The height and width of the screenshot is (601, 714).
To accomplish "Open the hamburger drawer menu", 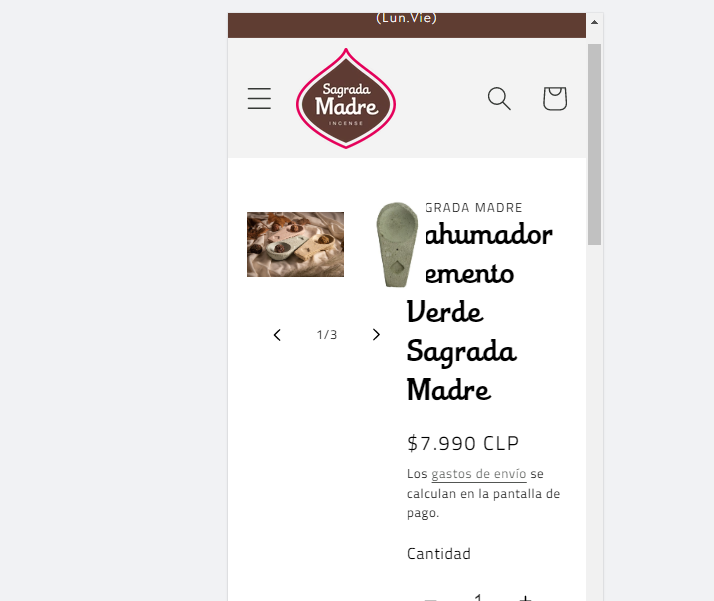I will 259,98.
